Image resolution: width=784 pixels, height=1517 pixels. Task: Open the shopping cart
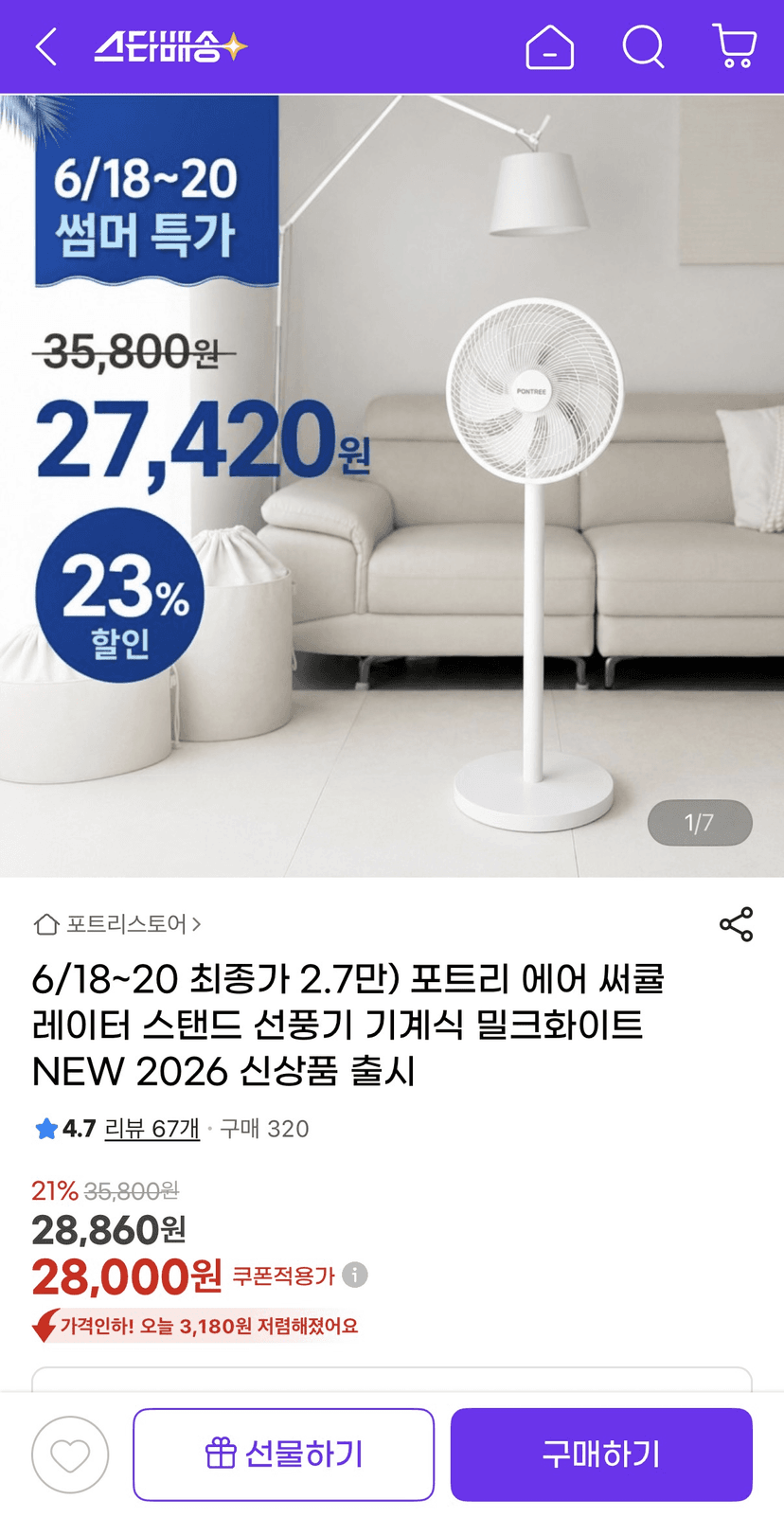pos(734,46)
